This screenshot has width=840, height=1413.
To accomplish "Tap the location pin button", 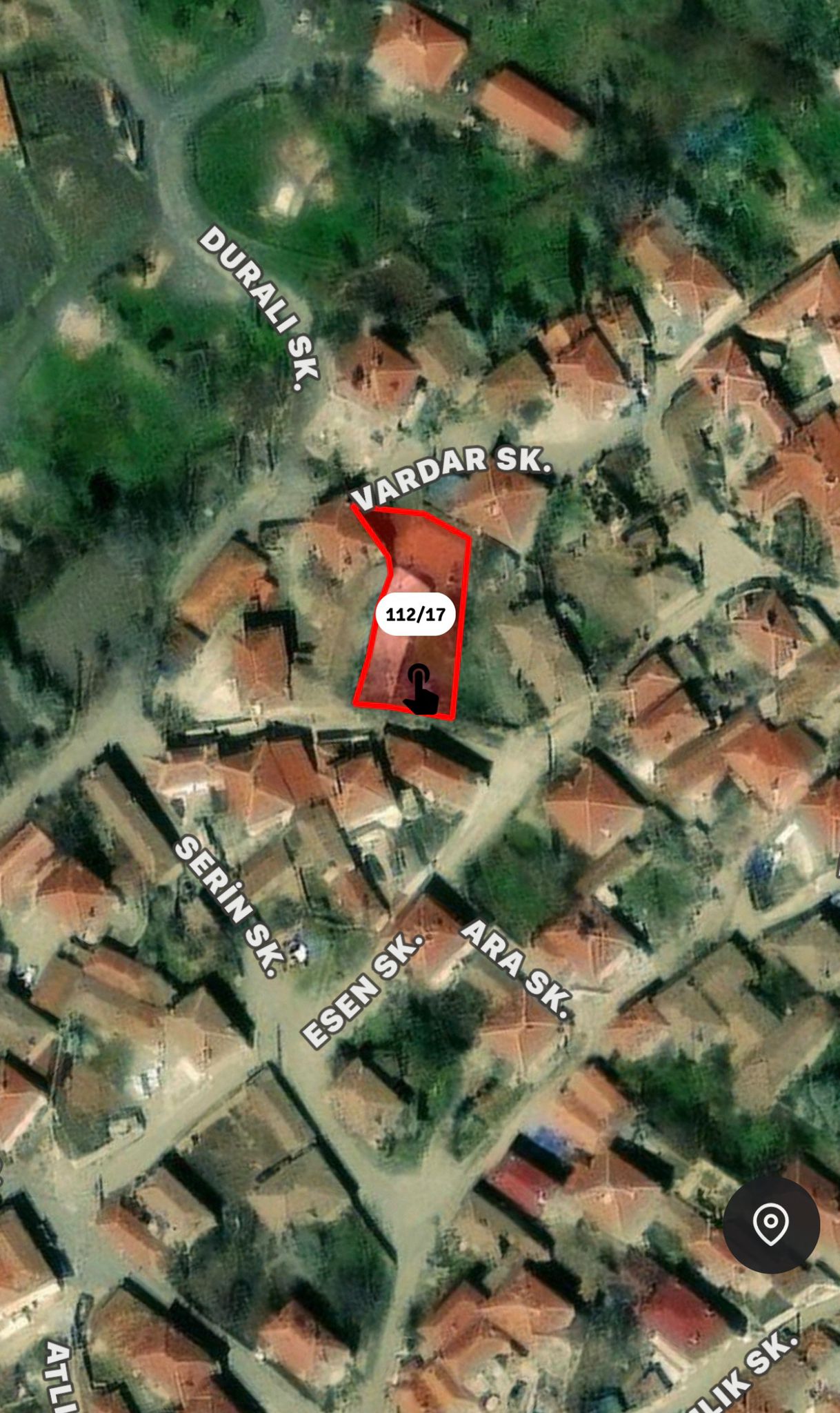I will pos(771,1225).
